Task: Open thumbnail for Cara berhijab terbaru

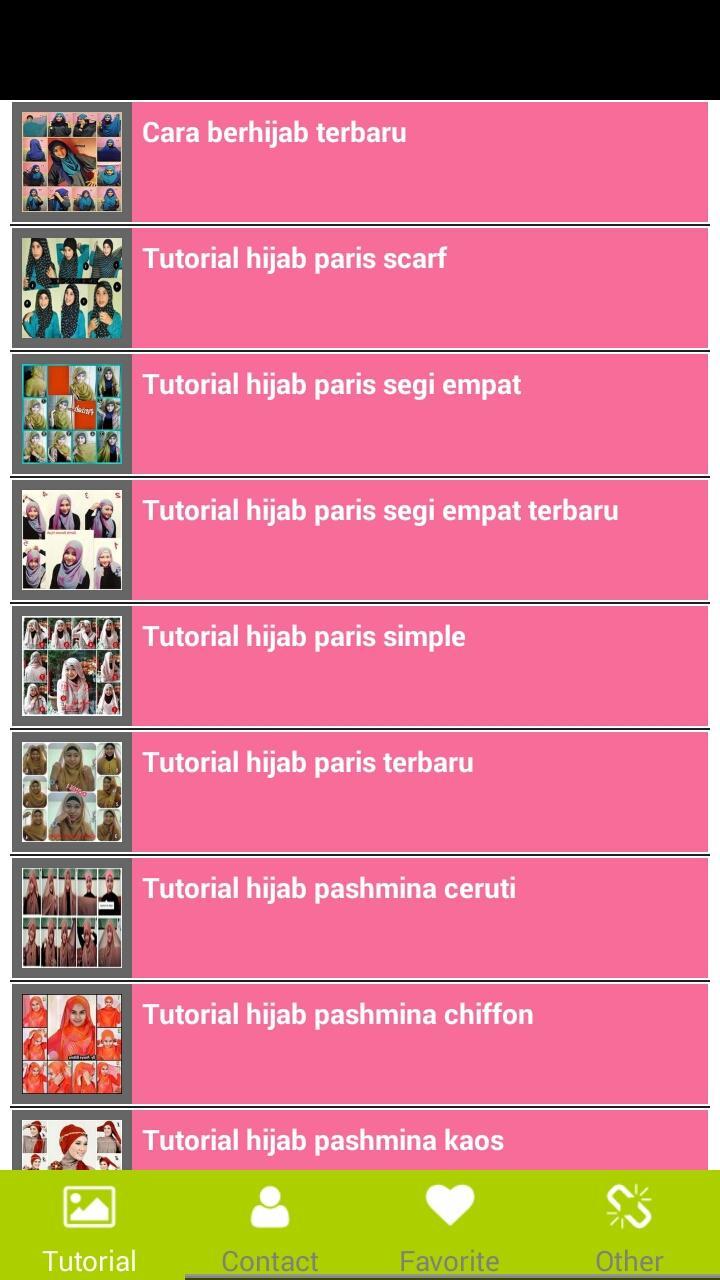Action: [71, 160]
